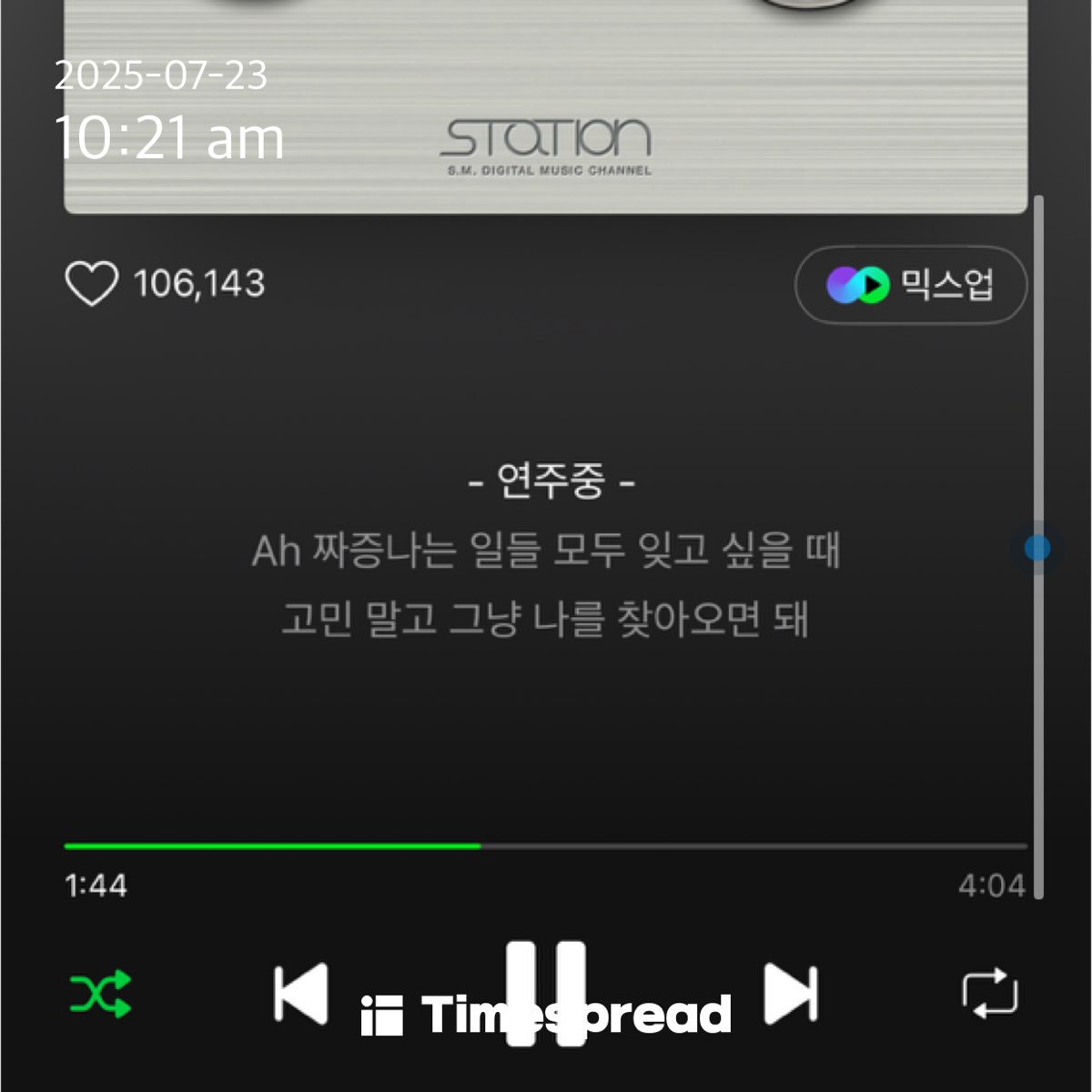Like the song with the heart icon

pos(92,284)
